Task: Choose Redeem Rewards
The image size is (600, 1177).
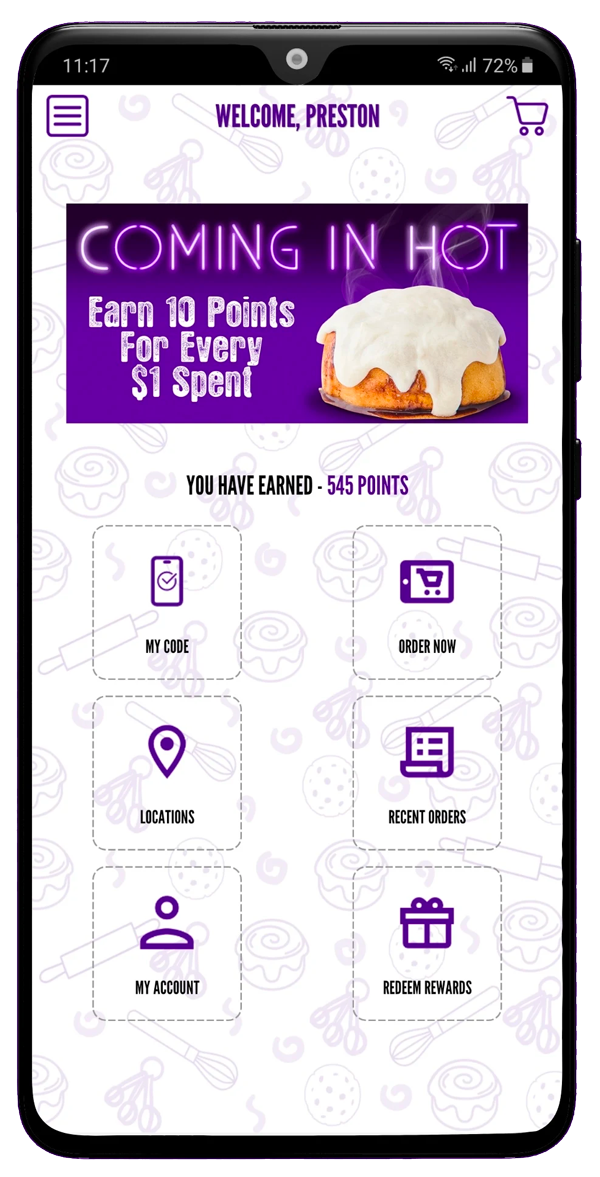Action: pyautogui.click(x=427, y=943)
